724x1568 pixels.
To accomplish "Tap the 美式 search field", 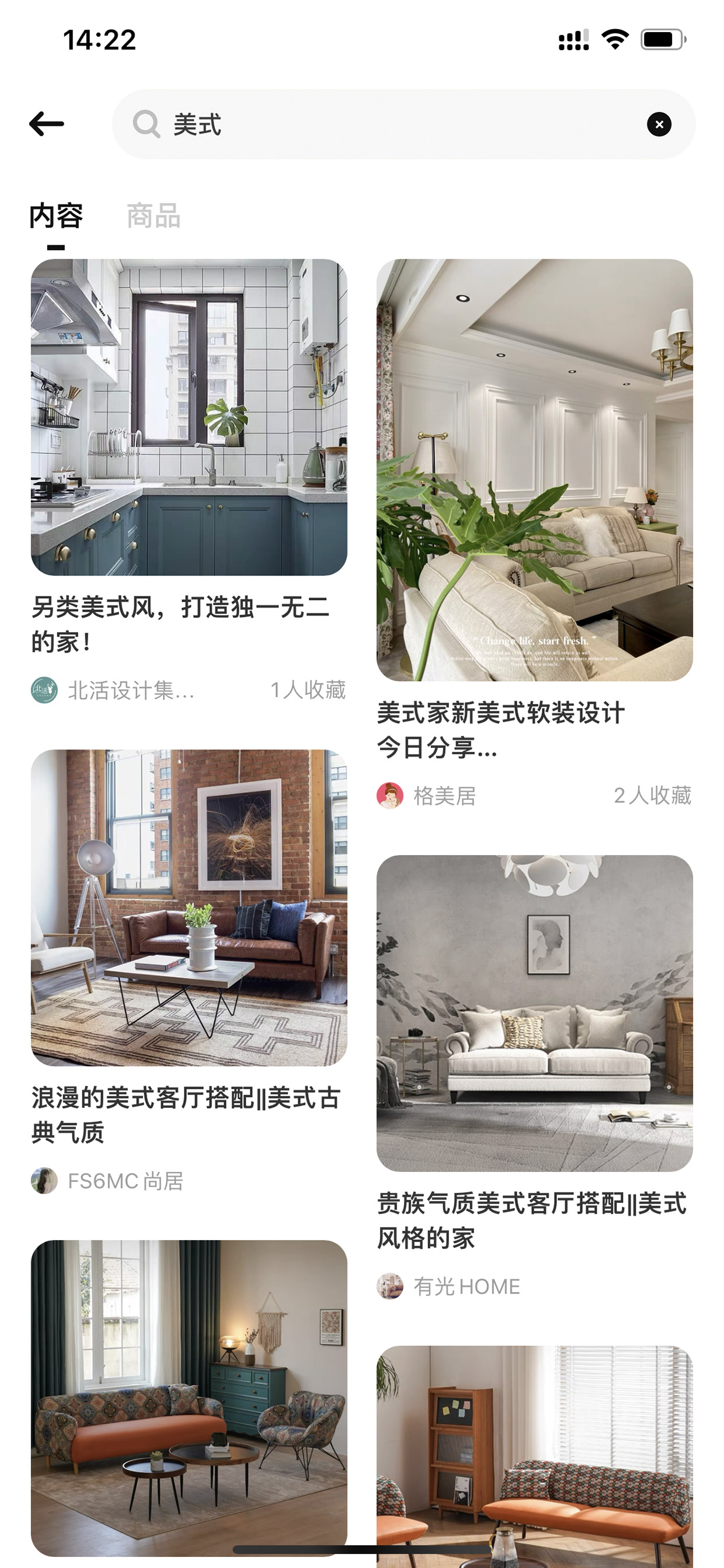I will pos(403,124).
